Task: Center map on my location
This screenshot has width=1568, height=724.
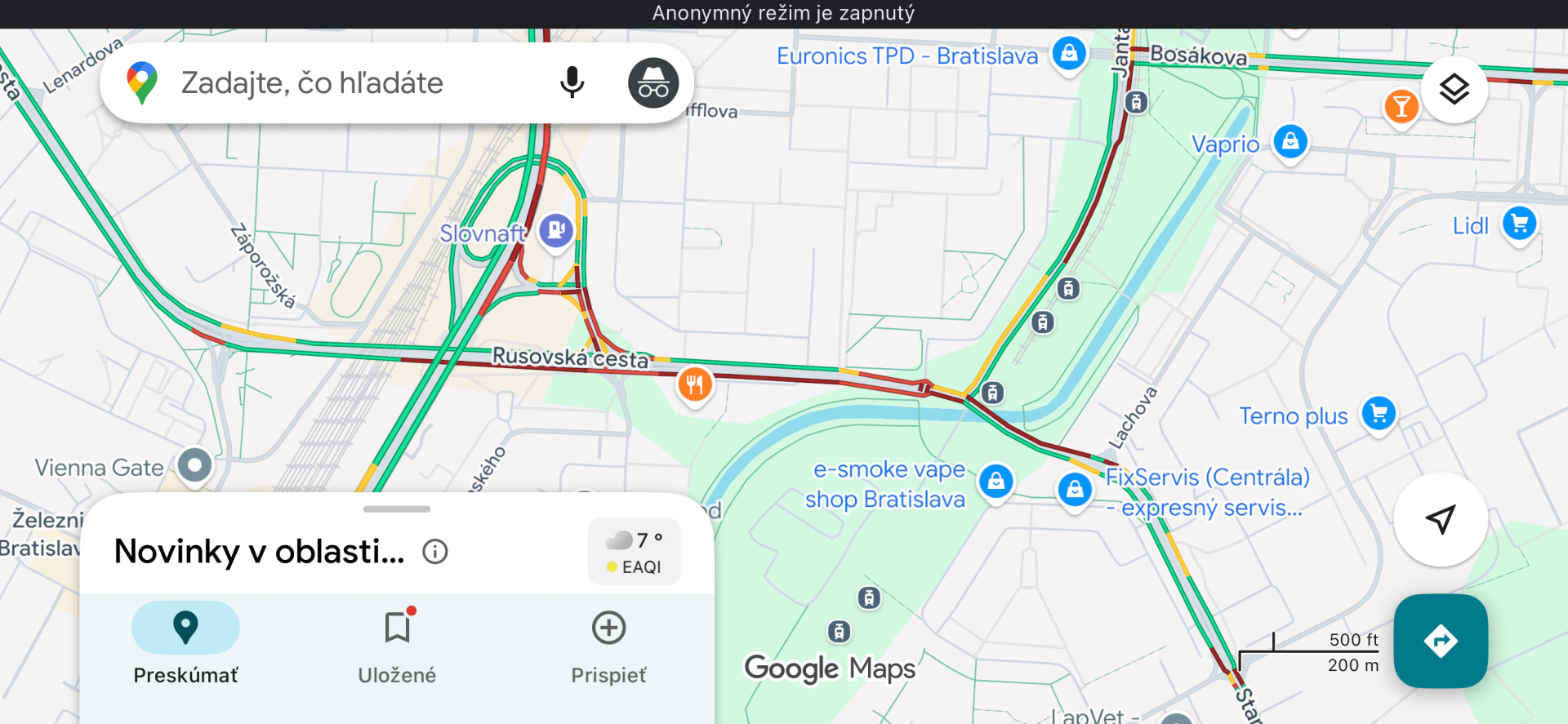Action: click(1441, 519)
